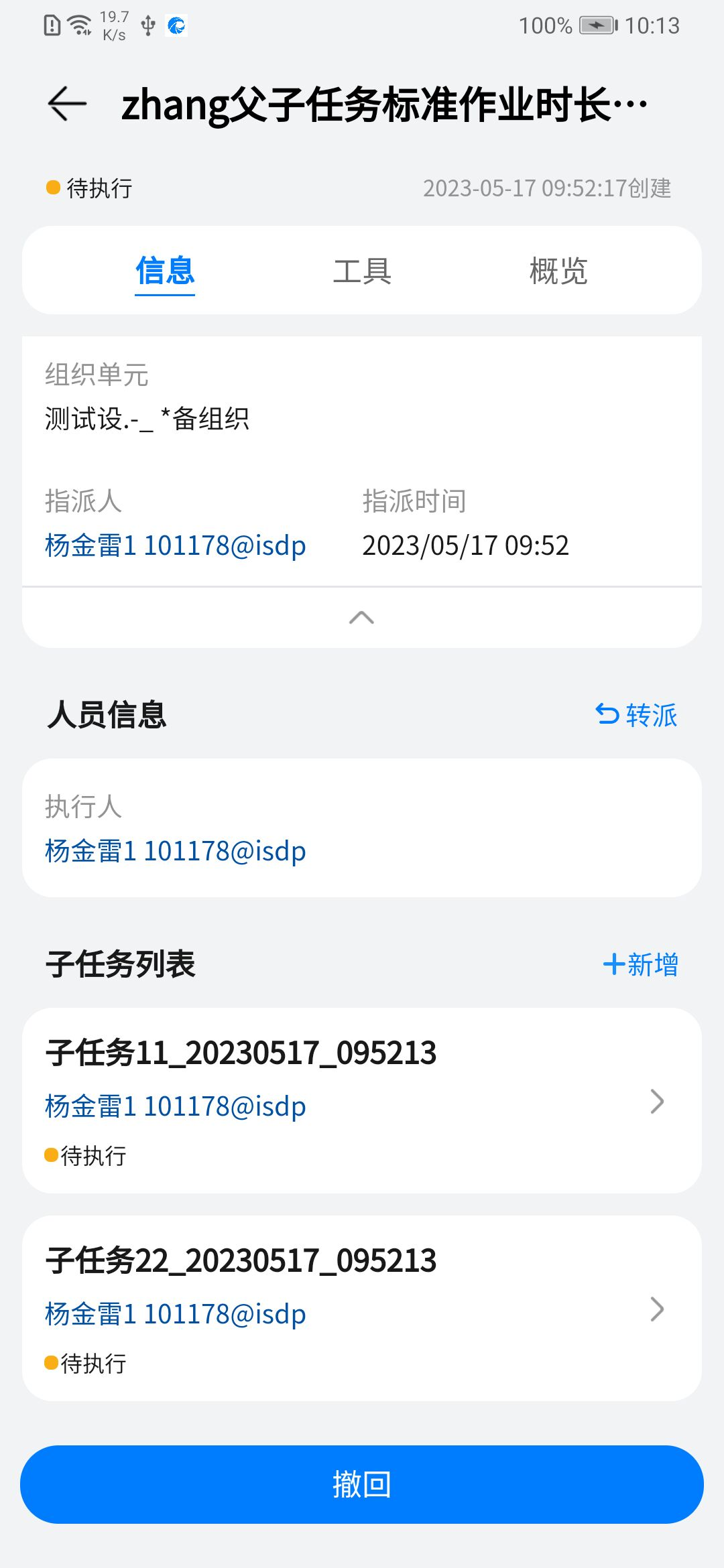The height and width of the screenshot is (1568, 724).
Task: Go back using the arrow
Action: 67,105
